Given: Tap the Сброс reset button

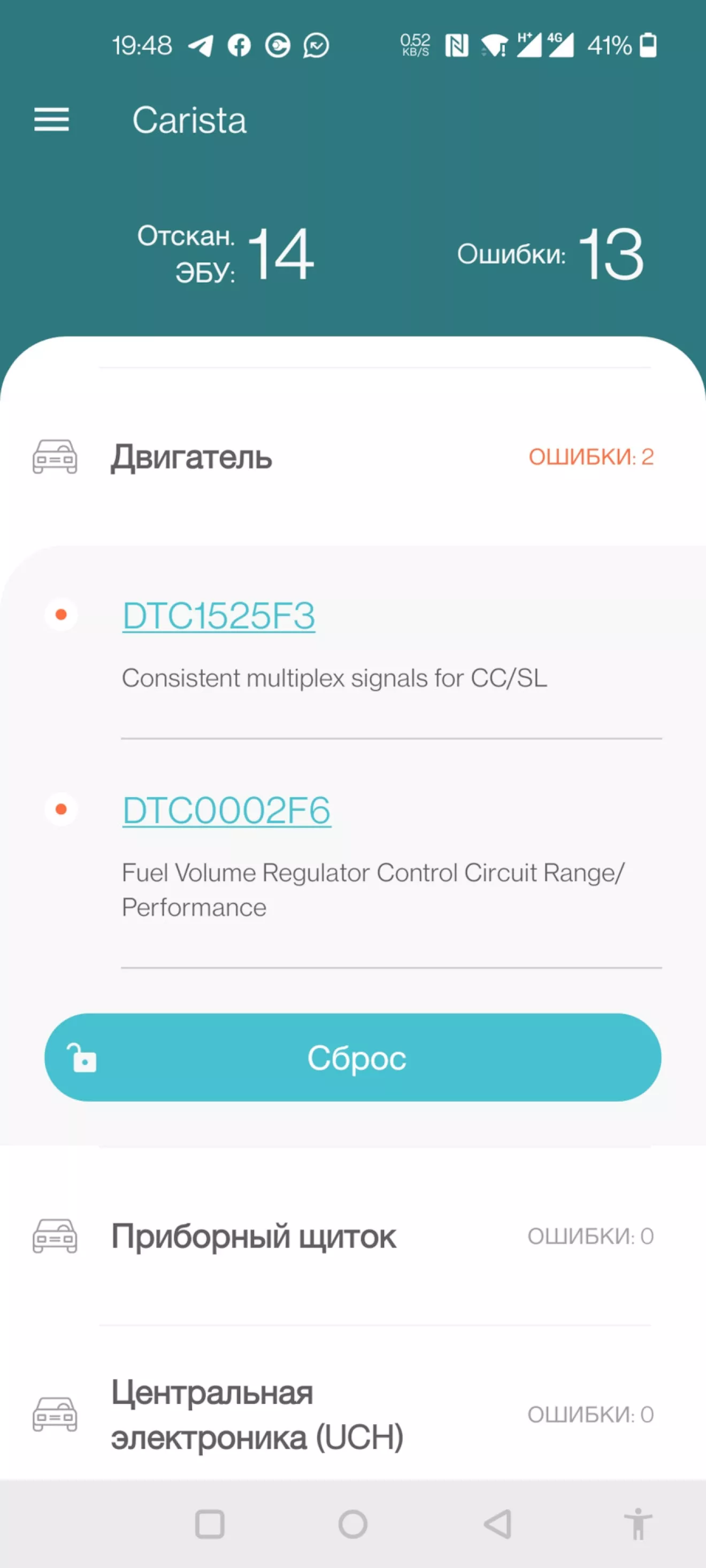Looking at the screenshot, I should (352, 1057).
